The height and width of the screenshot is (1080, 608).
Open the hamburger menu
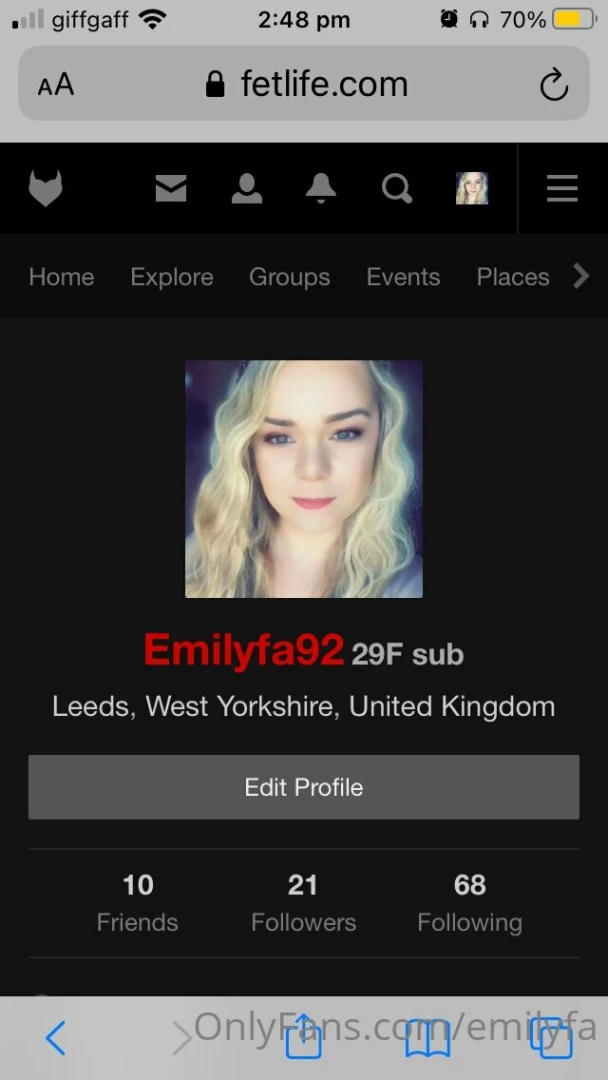pyautogui.click(x=562, y=188)
